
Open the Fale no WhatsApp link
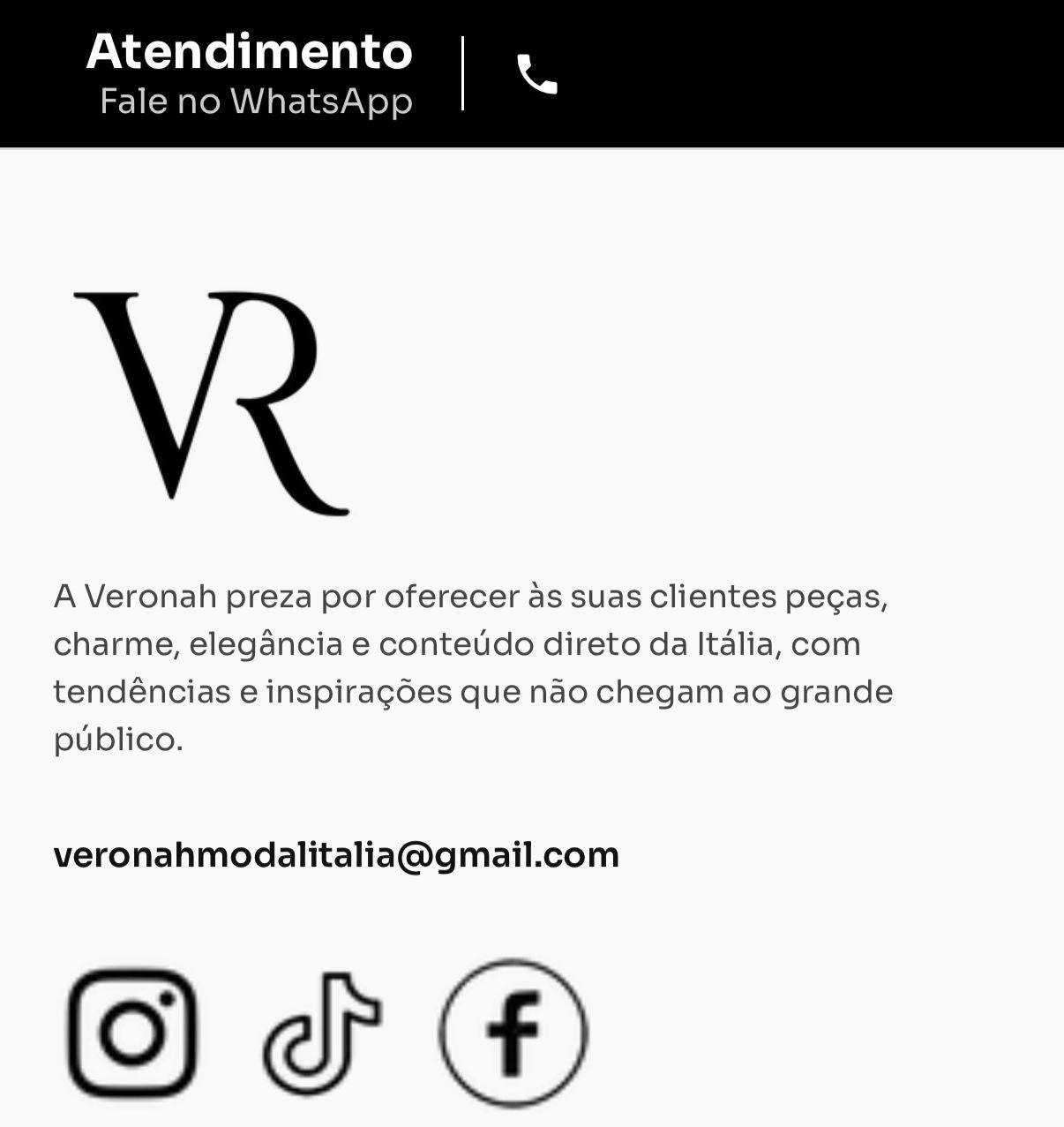(x=256, y=101)
